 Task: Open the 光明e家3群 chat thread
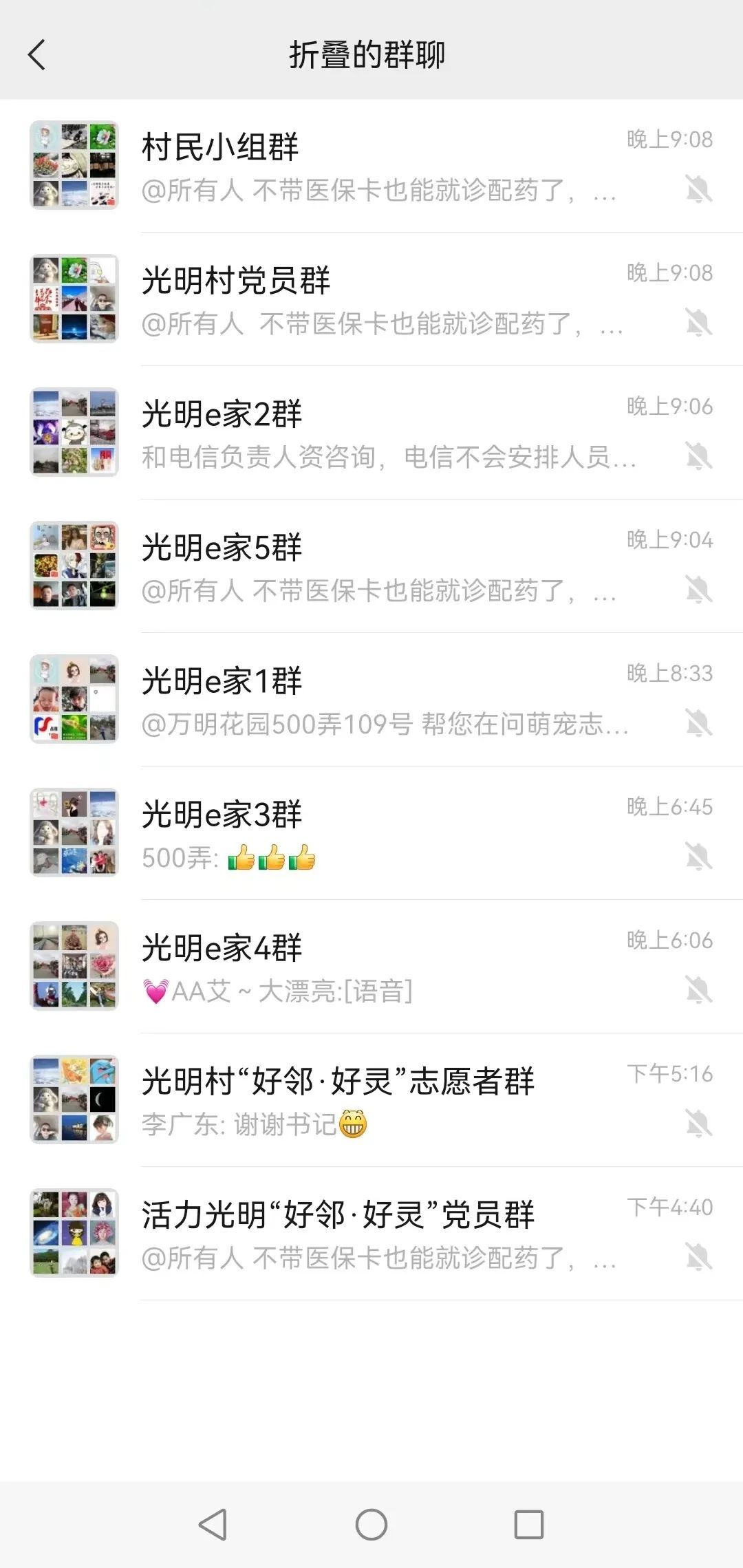click(x=371, y=833)
